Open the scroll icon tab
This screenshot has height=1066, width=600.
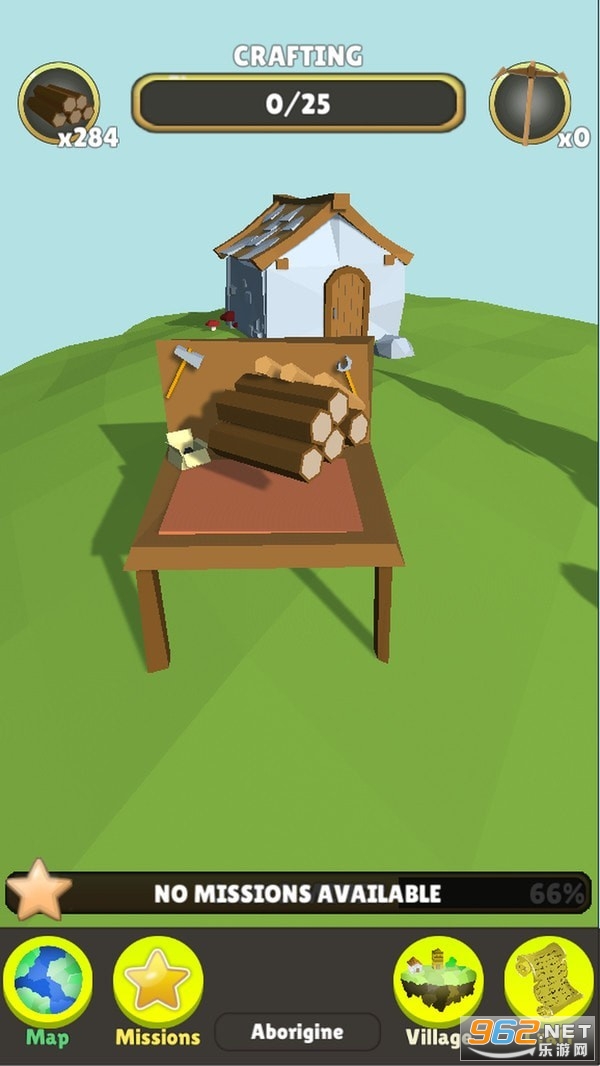(549, 981)
